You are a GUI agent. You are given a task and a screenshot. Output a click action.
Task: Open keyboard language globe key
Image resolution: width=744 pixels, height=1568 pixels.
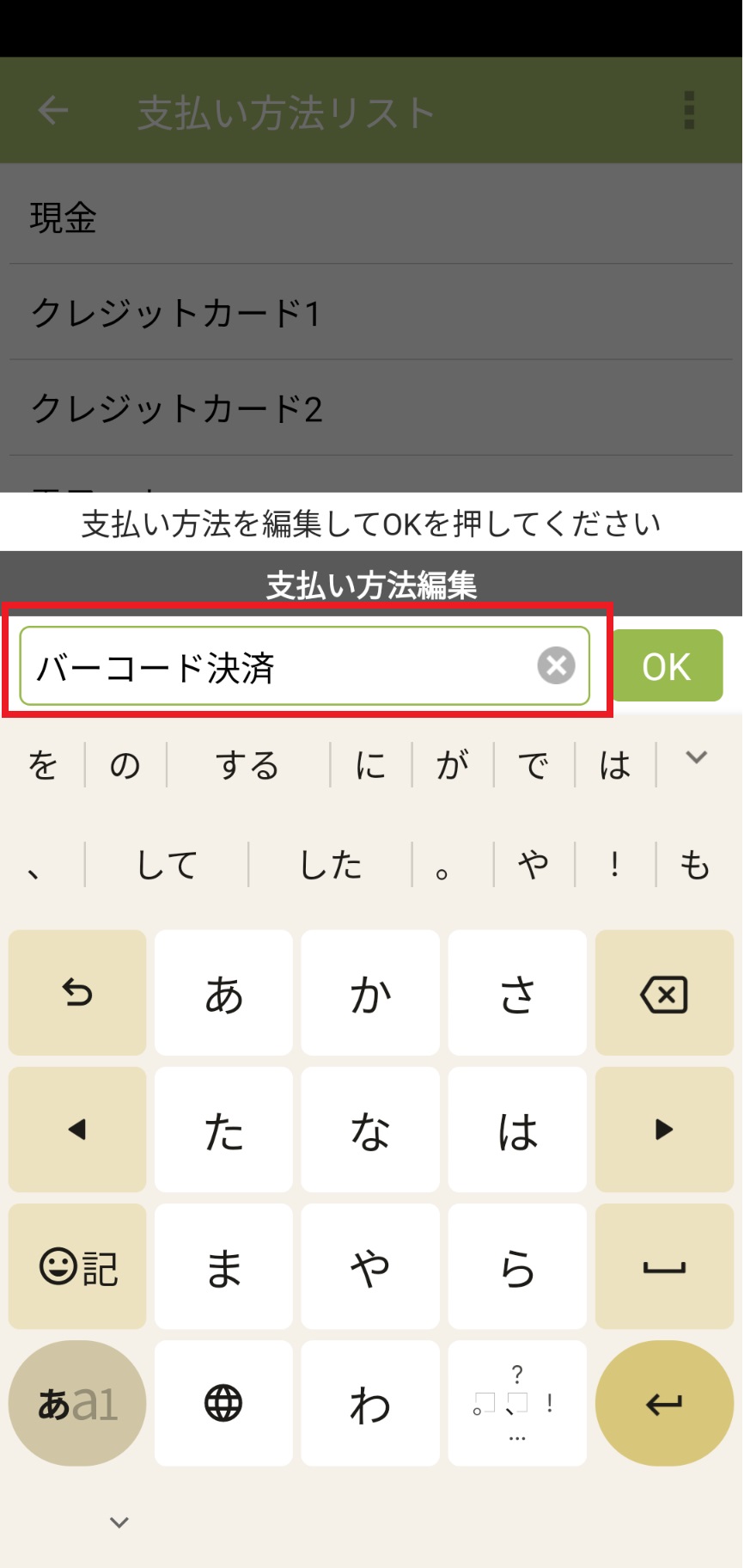pos(223,1404)
